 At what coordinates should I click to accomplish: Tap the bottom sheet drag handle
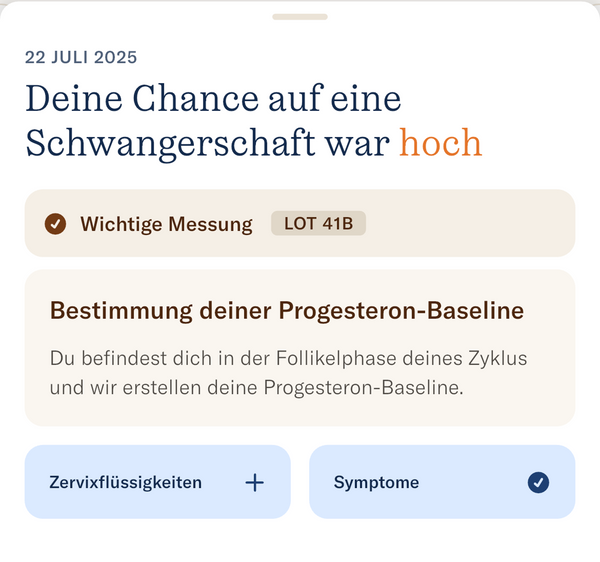click(300, 17)
